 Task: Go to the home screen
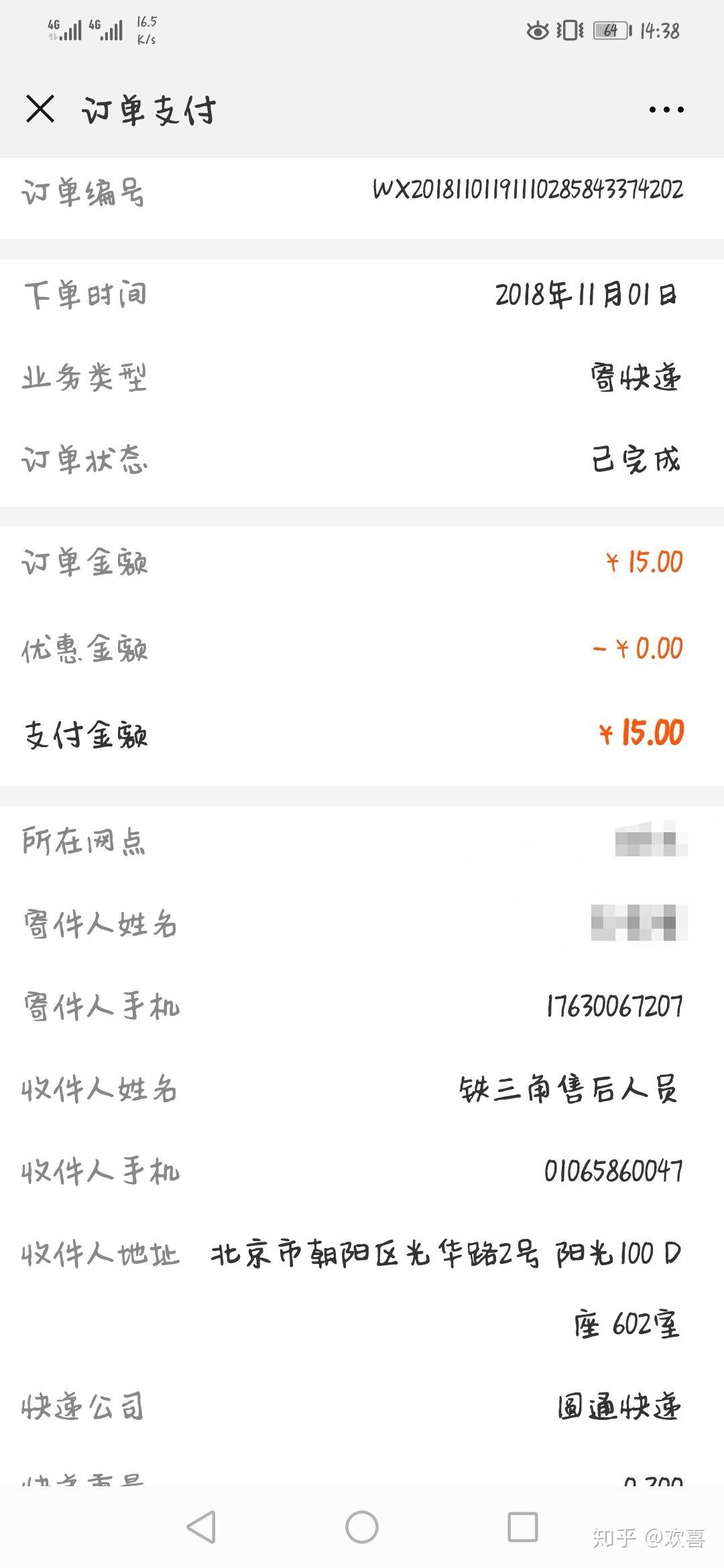point(362,1528)
